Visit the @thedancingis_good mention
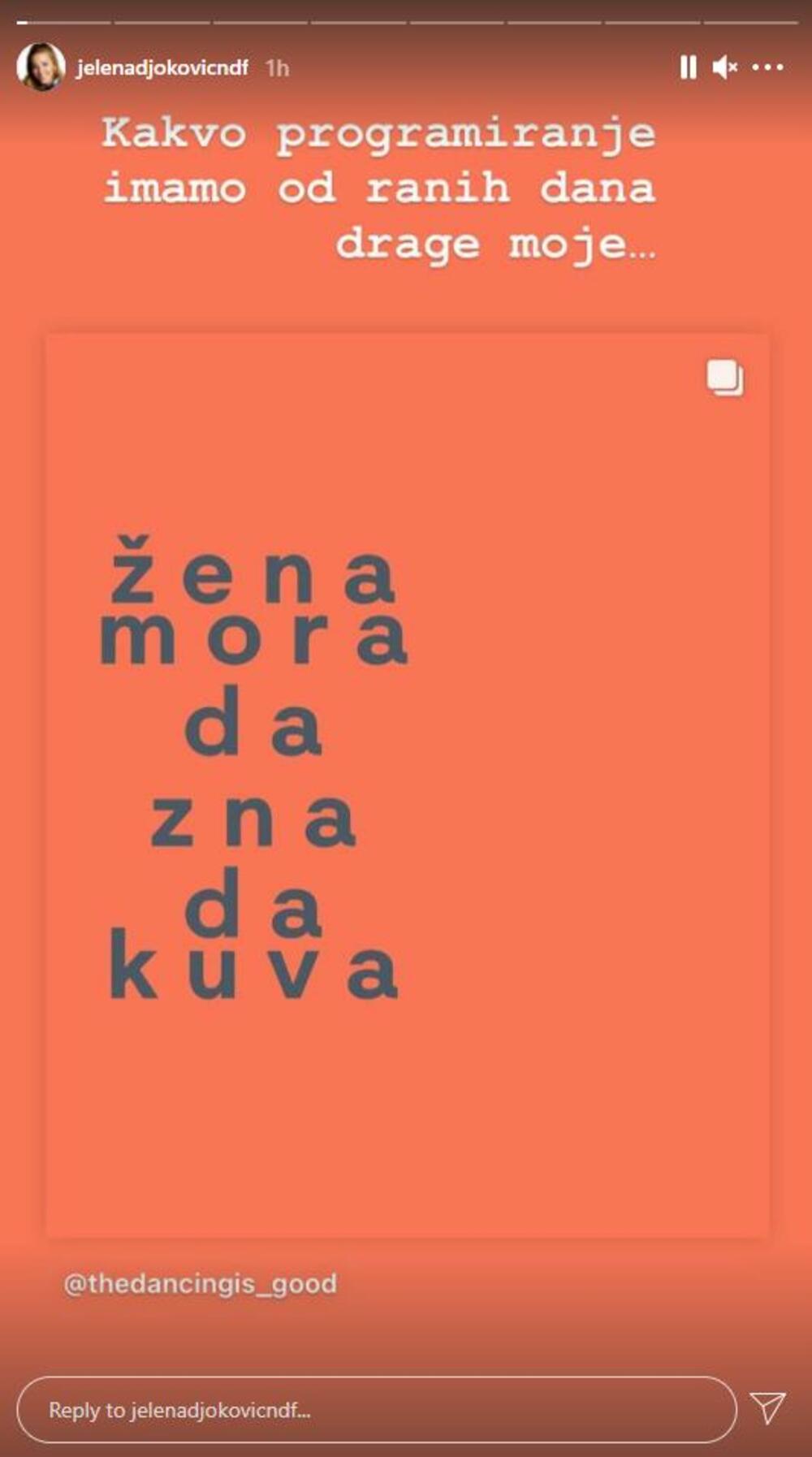Image resolution: width=812 pixels, height=1457 pixels. pos(201,1283)
